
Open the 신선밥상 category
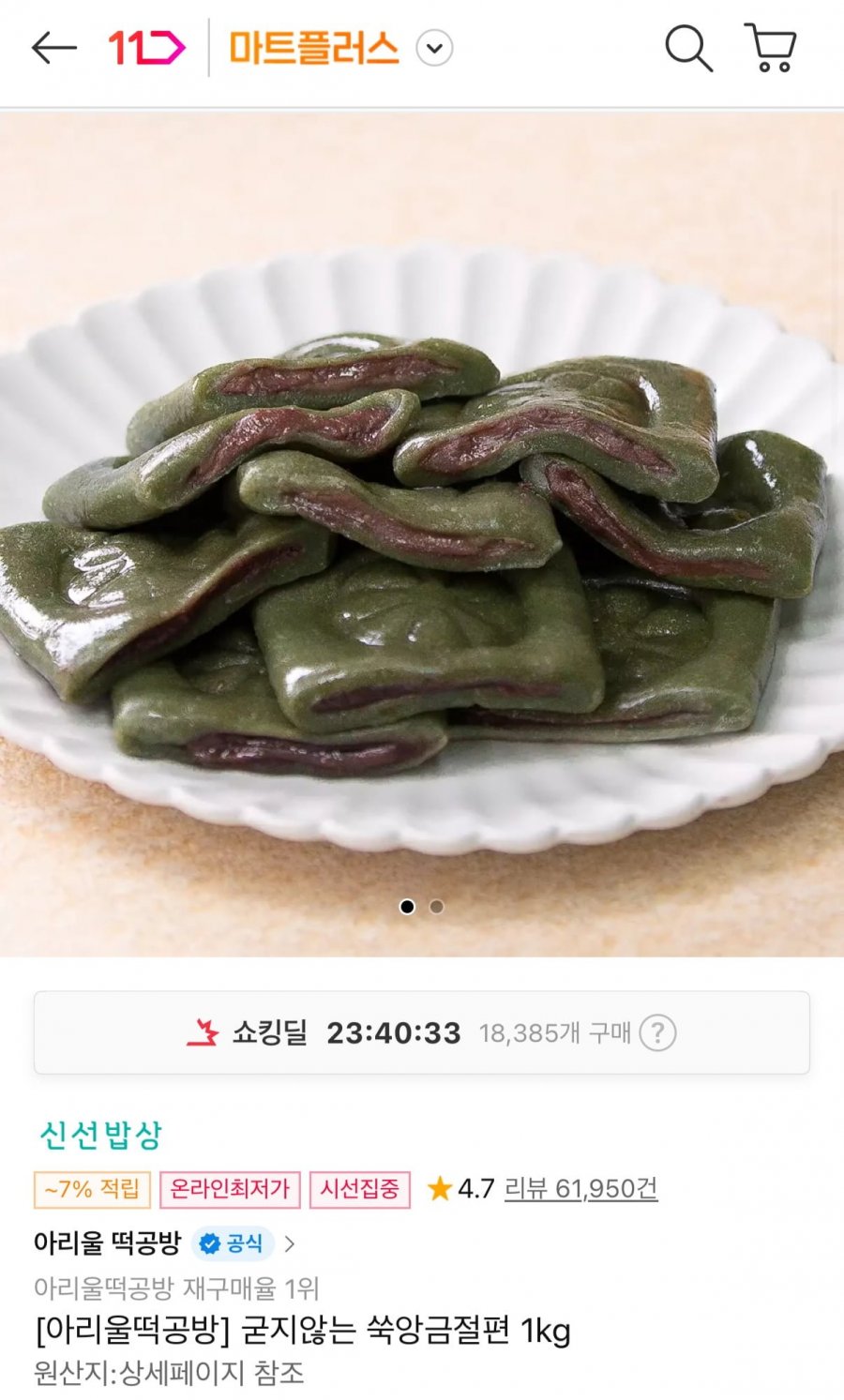point(100,1135)
